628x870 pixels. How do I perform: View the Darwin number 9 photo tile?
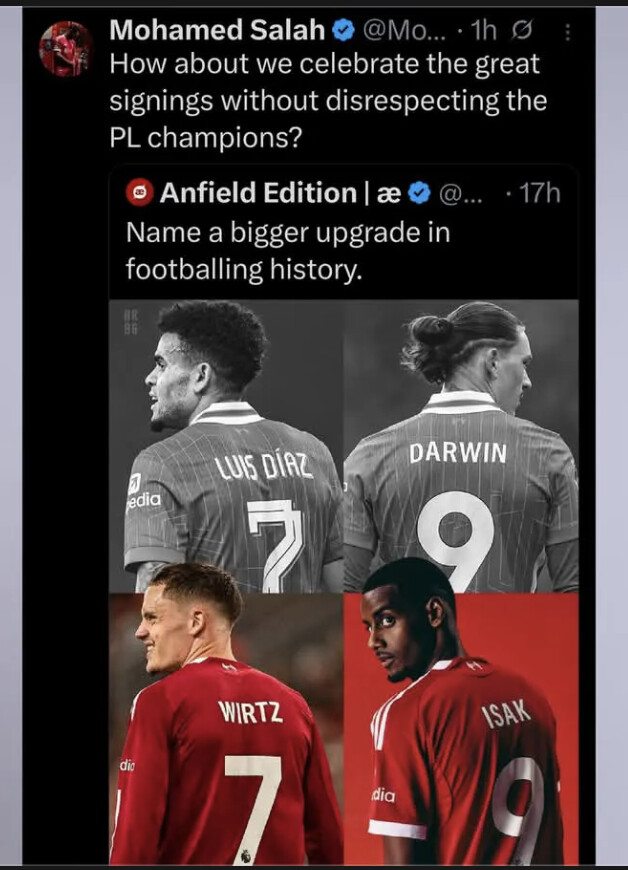[x=461, y=445]
